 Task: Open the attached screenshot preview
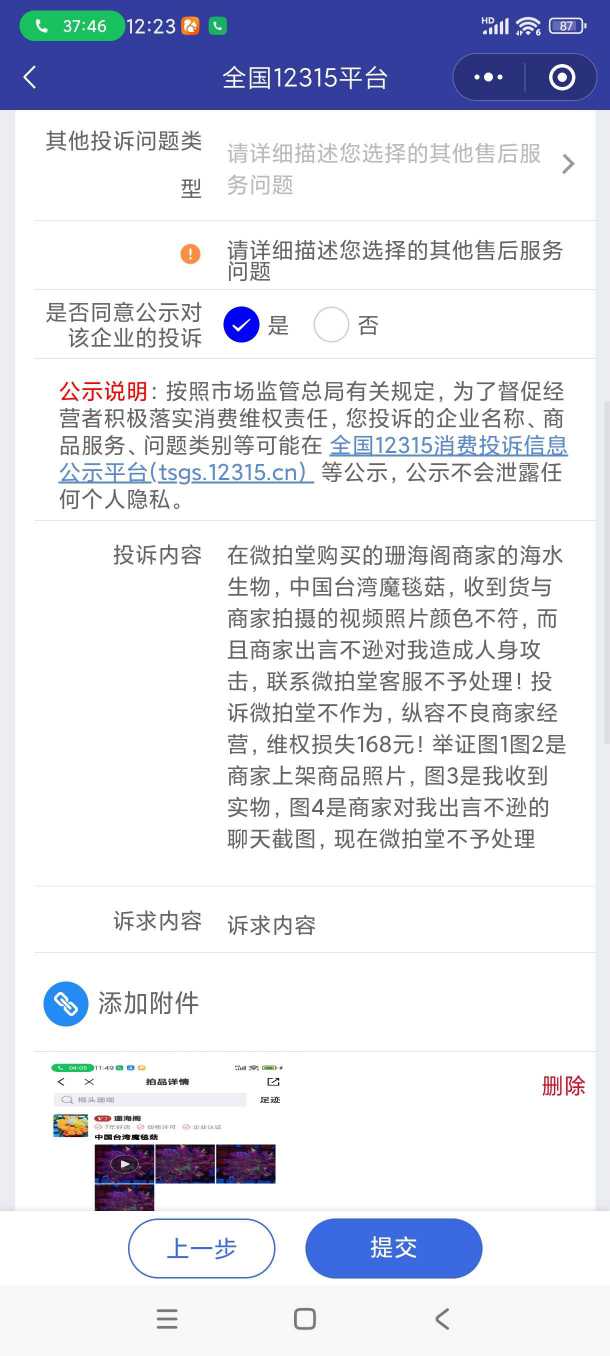[167, 1135]
